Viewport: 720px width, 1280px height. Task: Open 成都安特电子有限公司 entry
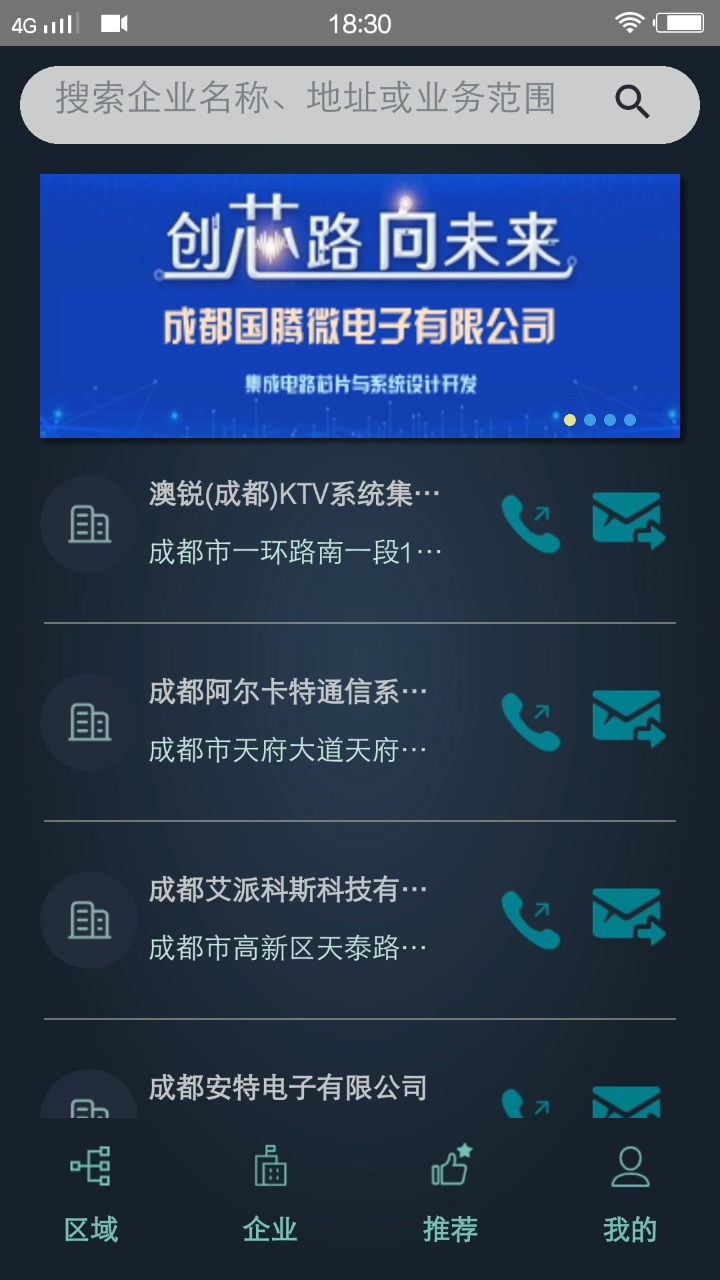(x=288, y=1088)
